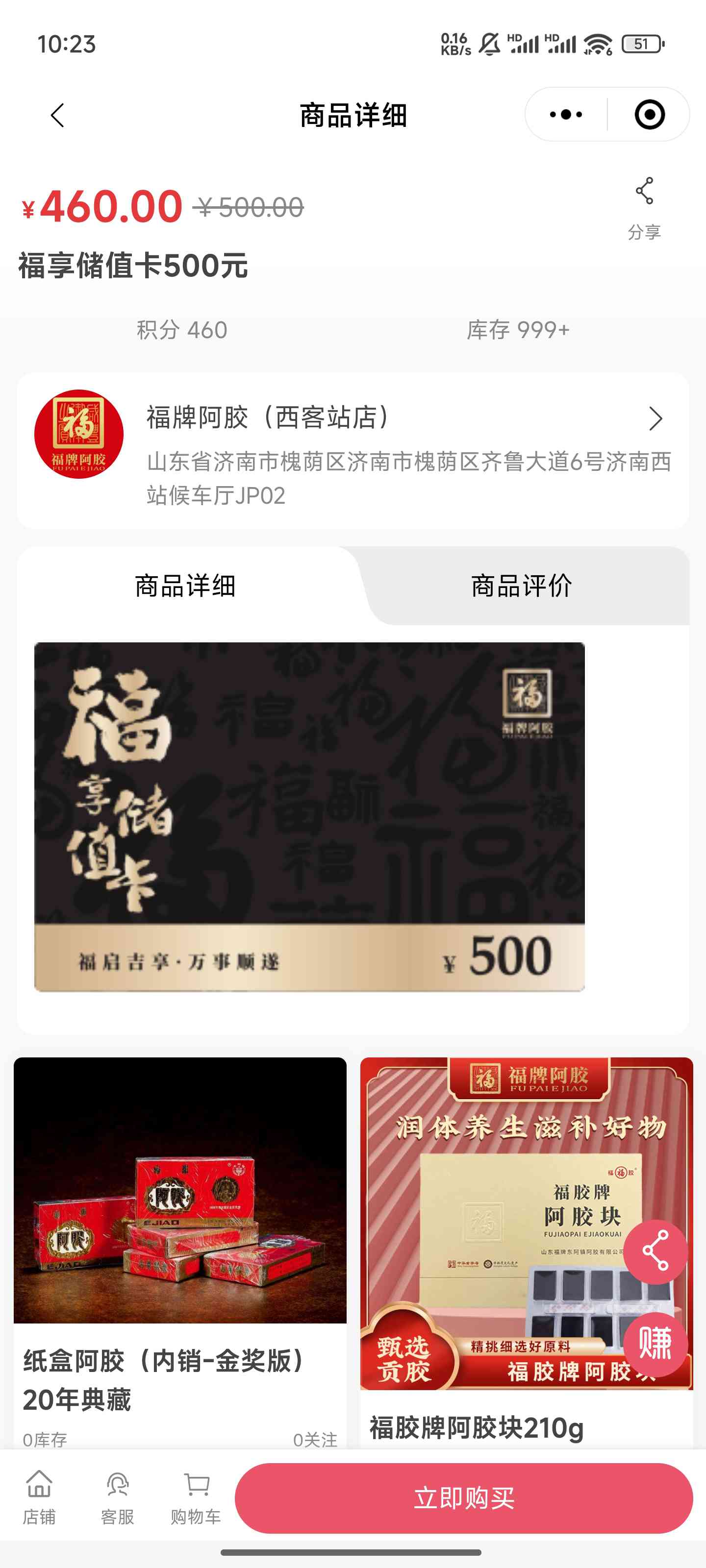Go to 店铺 from the bottom bar
706x1568 pixels.
coord(39,1497)
